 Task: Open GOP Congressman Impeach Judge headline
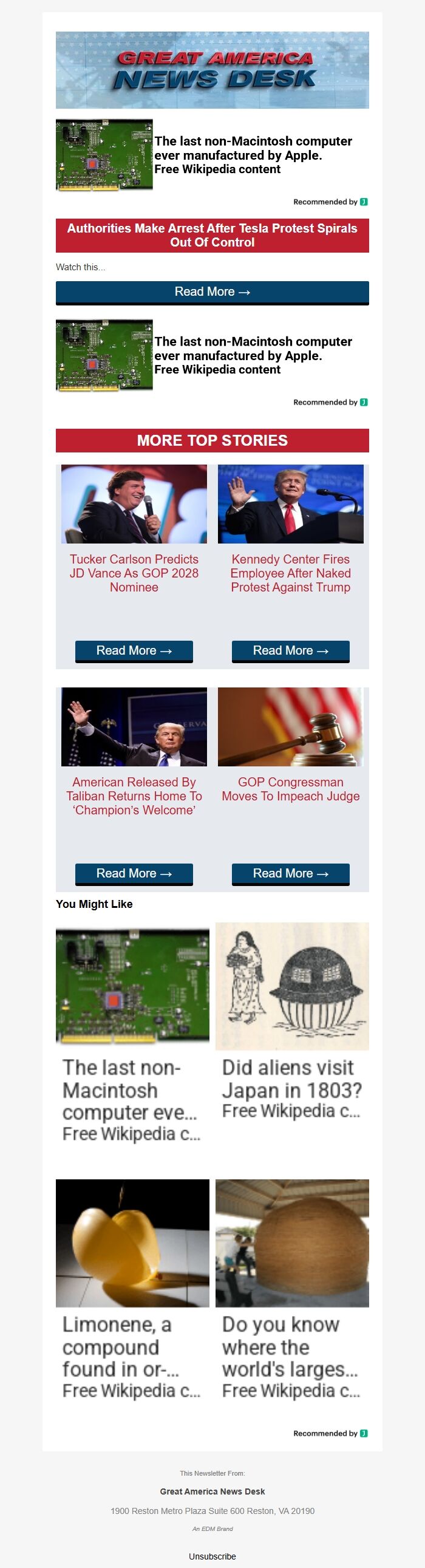tap(290, 789)
